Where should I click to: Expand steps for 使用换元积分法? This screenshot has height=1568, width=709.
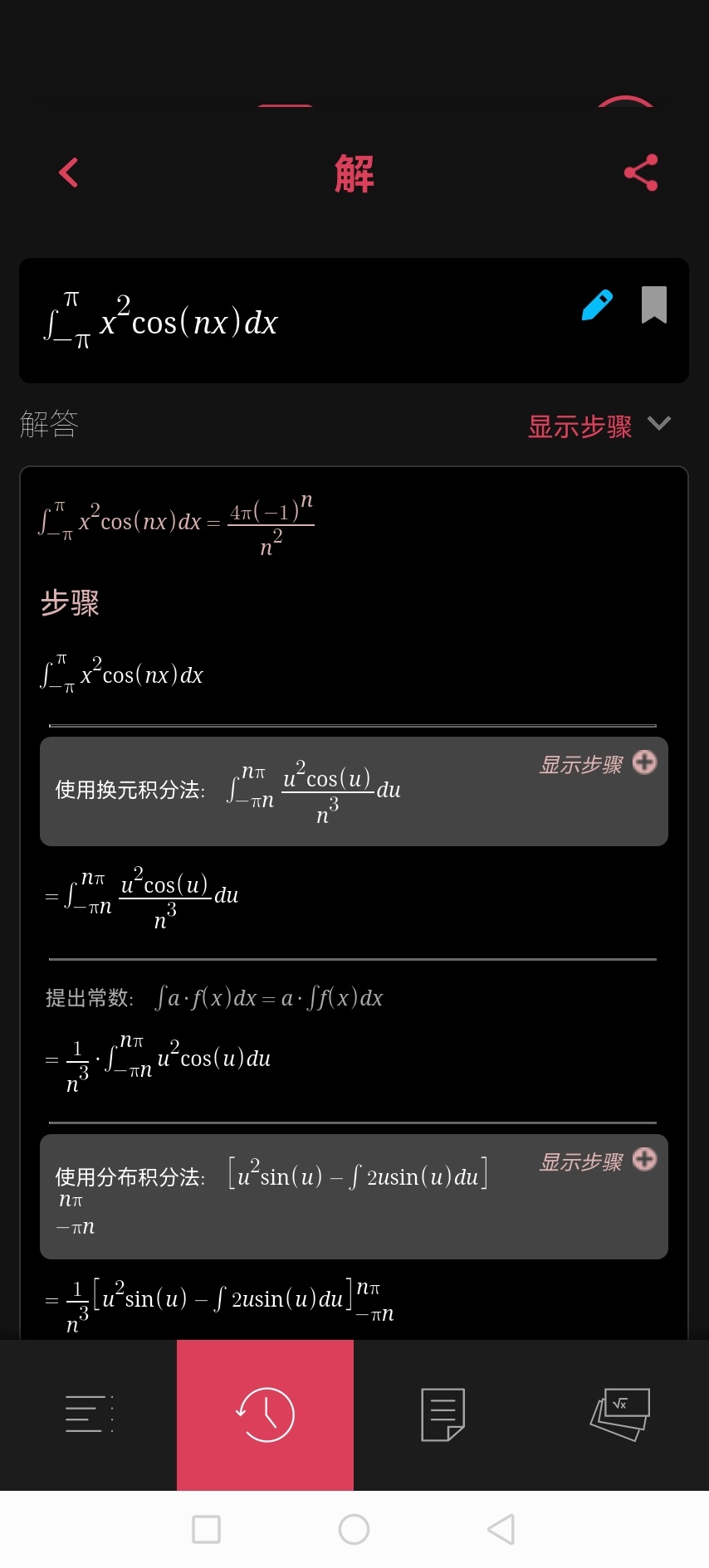643,762
